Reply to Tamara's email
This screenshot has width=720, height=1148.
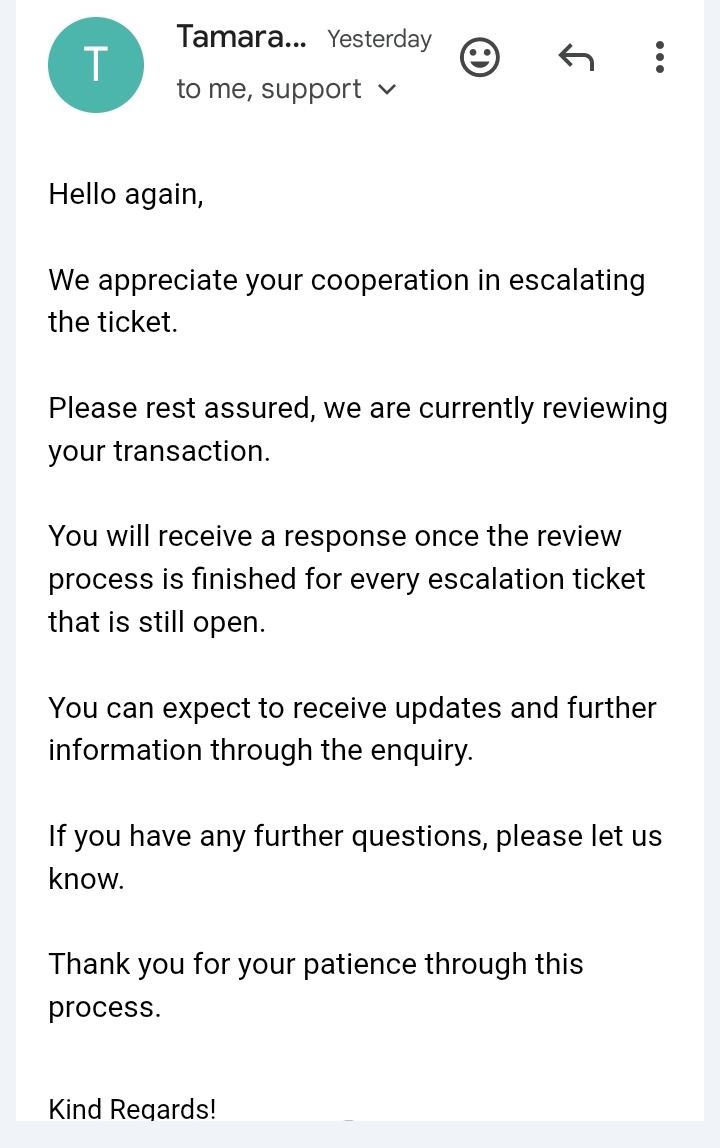[x=576, y=58]
